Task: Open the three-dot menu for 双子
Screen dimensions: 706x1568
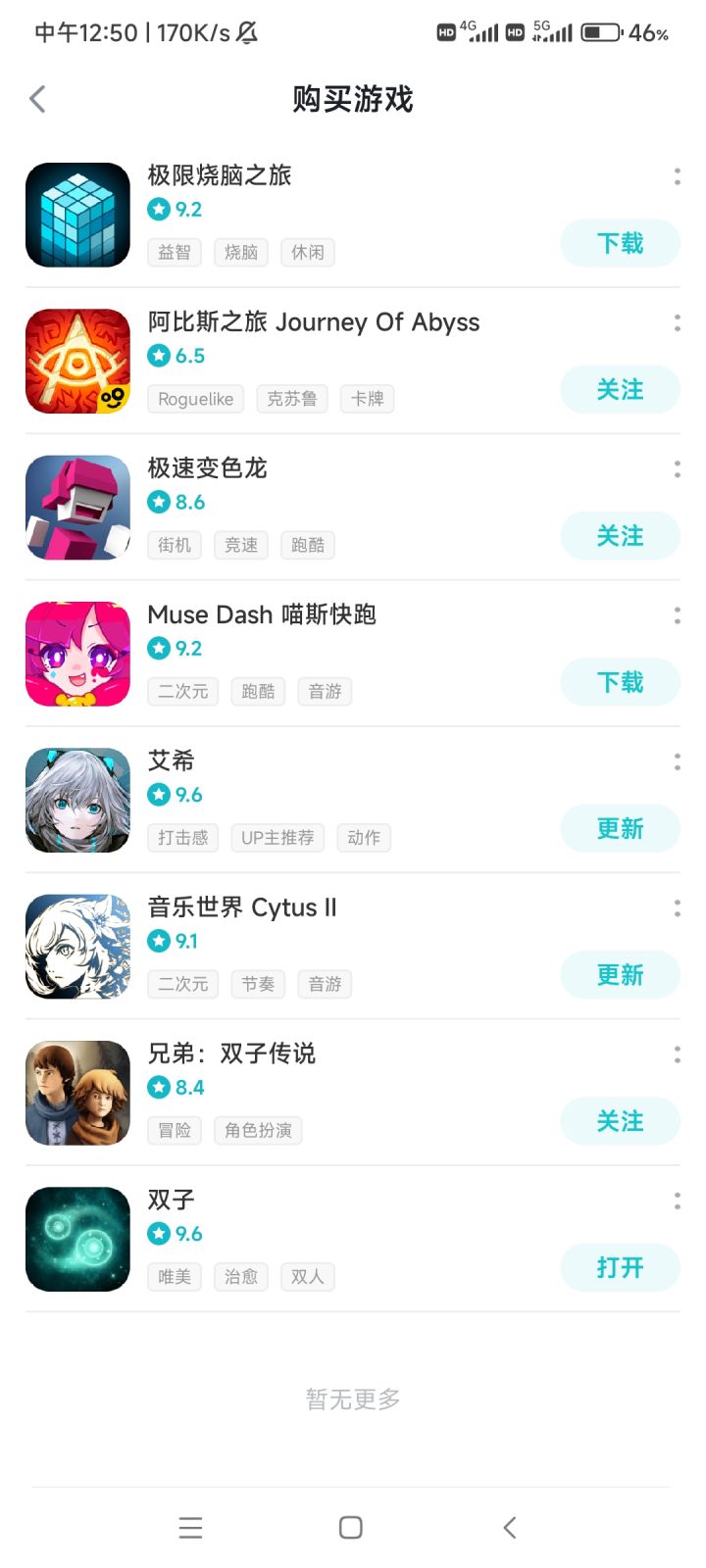Action: (x=678, y=1200)
